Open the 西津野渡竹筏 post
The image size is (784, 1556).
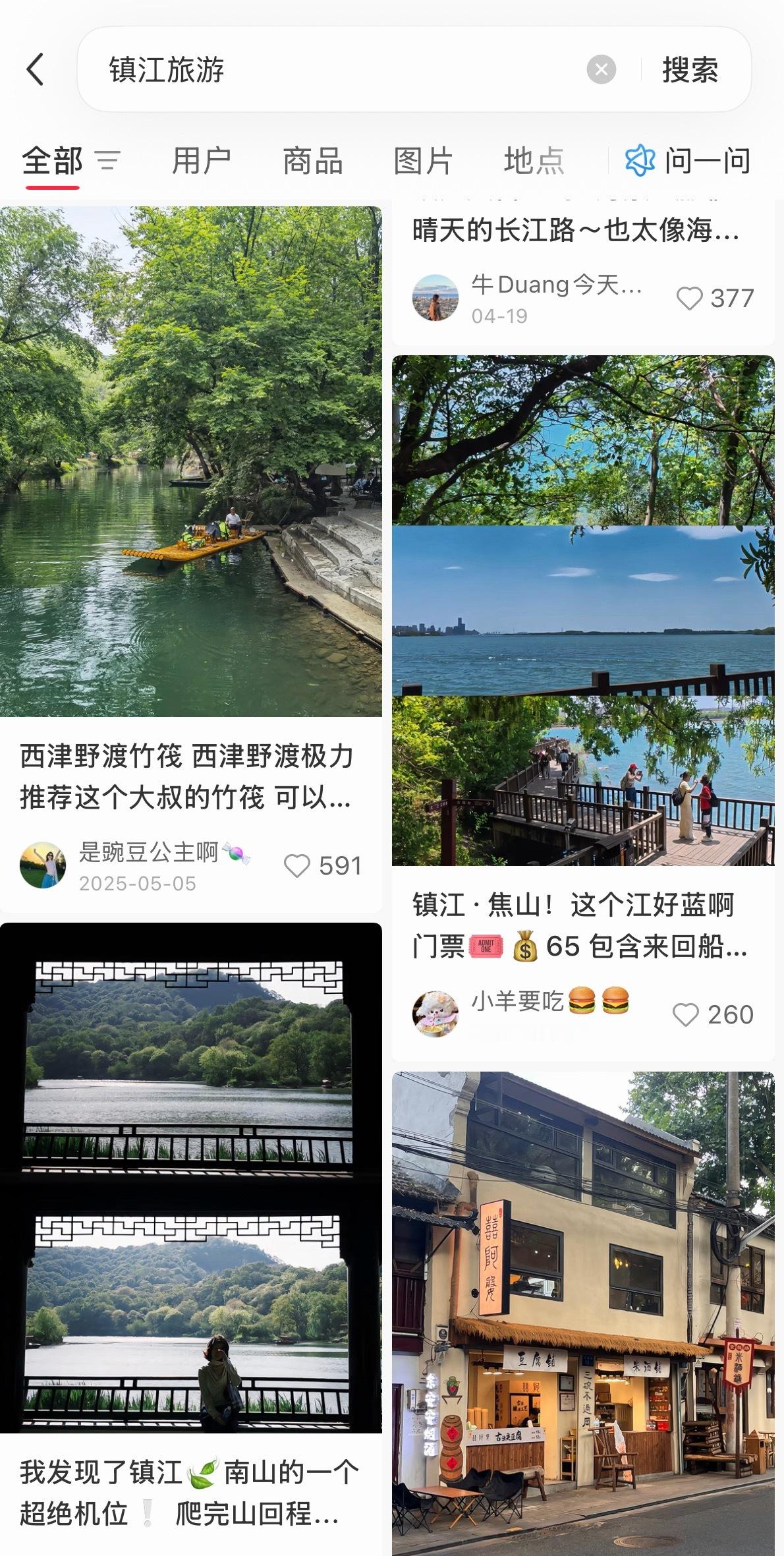point(191,461)
